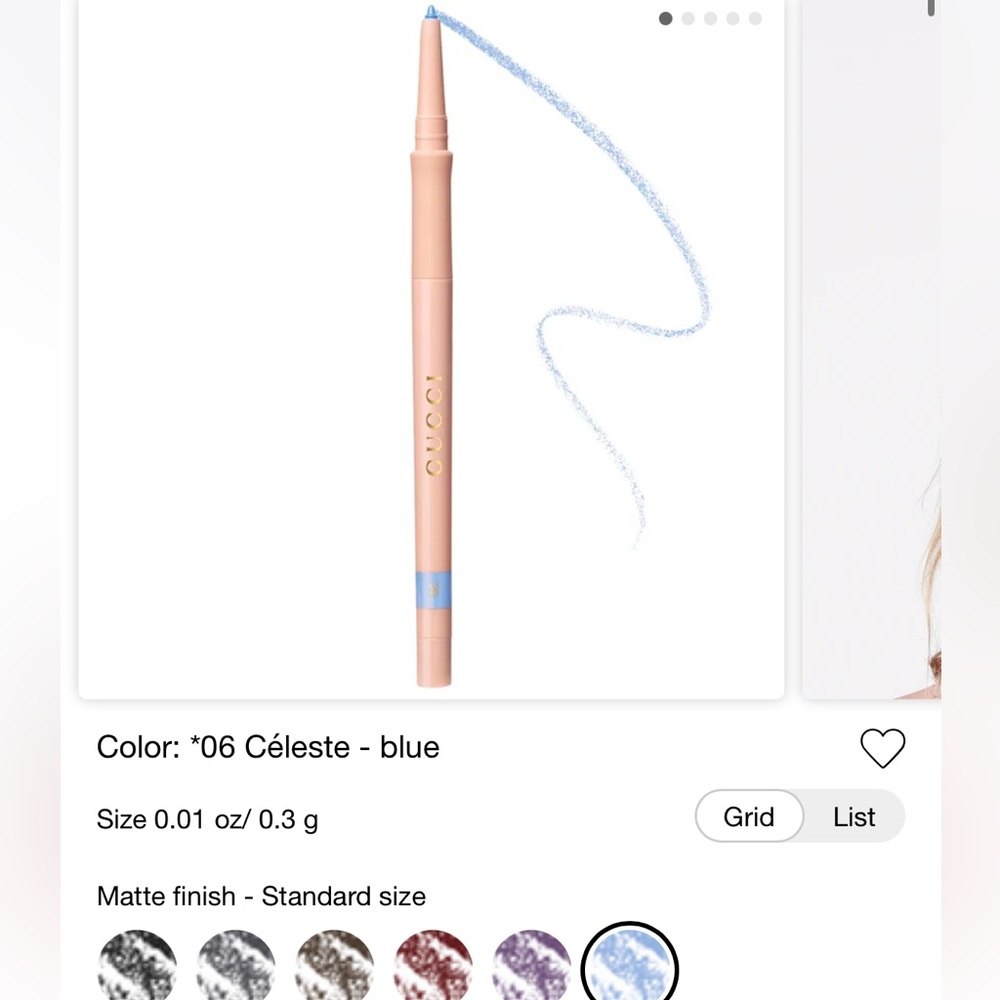This screenshot has height=1000, width=1000.
Task: Select the black glitter shade swatch
Action: pos(138,967)
